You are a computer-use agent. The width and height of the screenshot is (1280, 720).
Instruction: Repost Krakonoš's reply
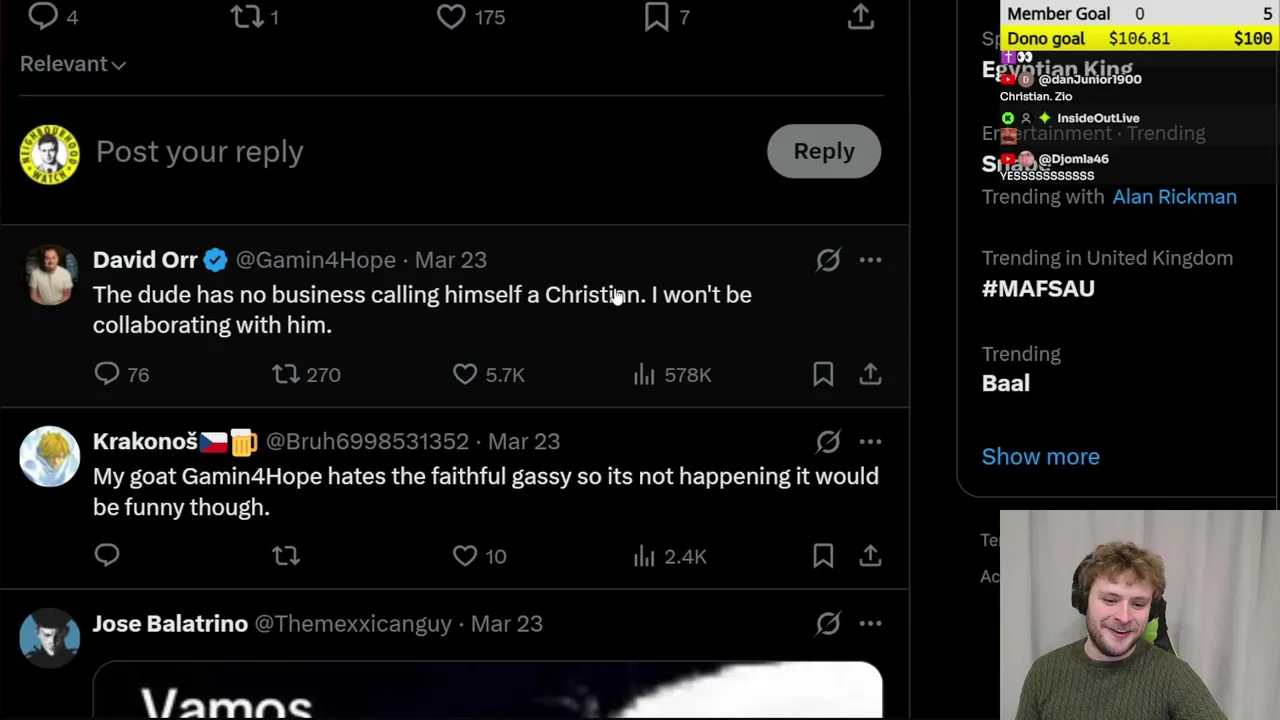click(x=286, y=556)
